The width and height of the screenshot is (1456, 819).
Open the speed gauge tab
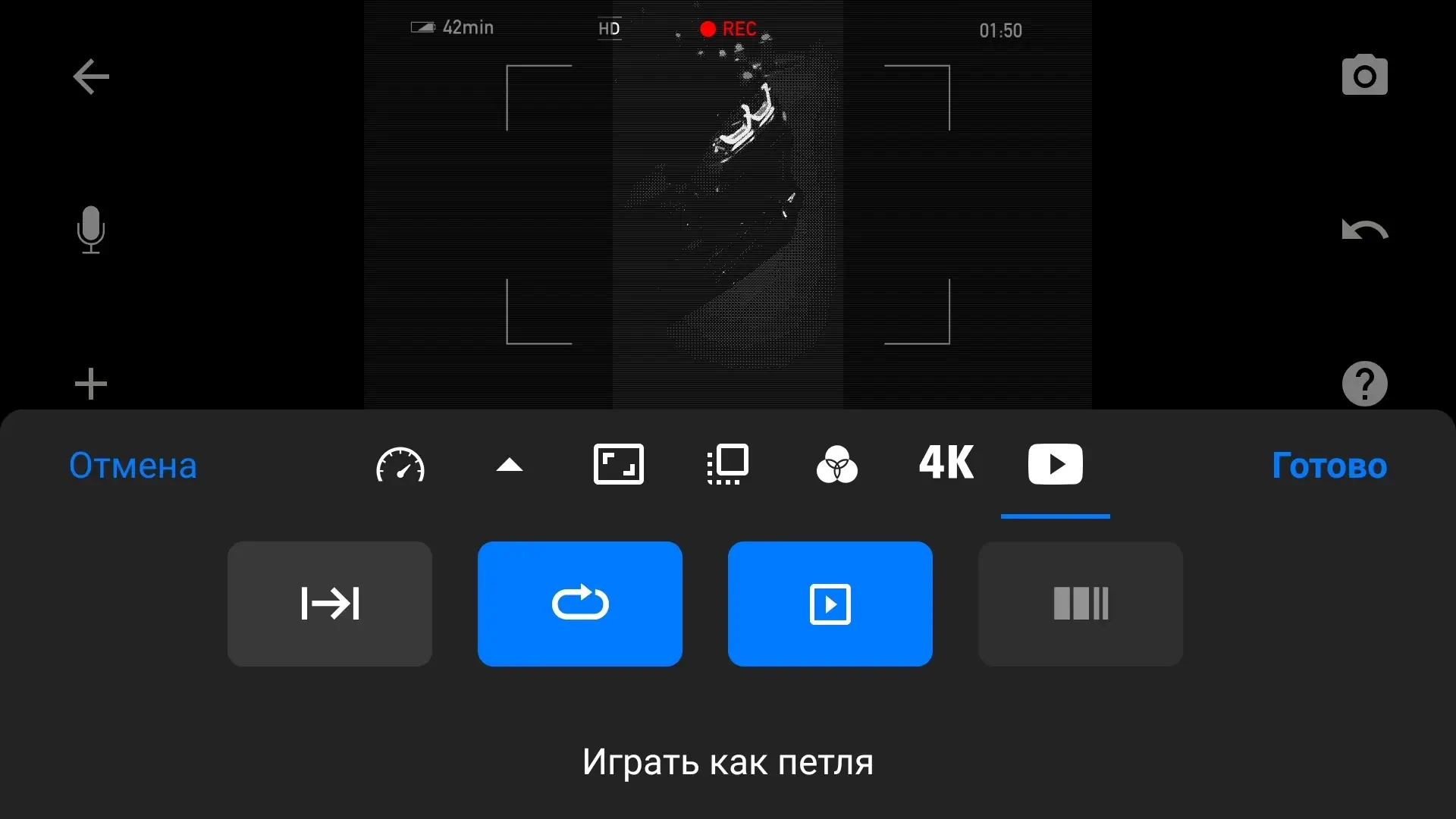click(x=400, y=464)
